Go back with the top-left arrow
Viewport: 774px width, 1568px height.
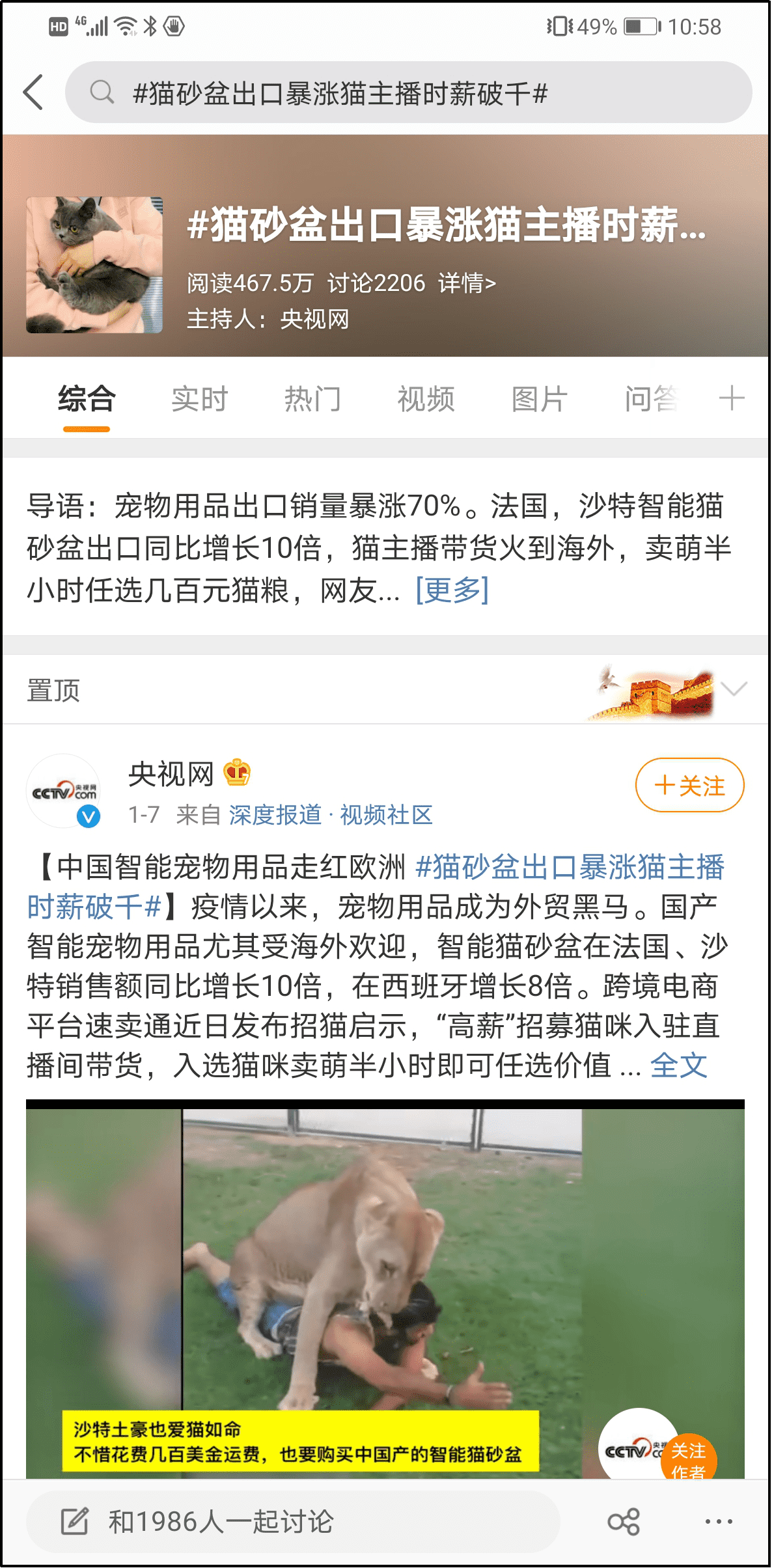pyautogui.click(x=34, y=92)
